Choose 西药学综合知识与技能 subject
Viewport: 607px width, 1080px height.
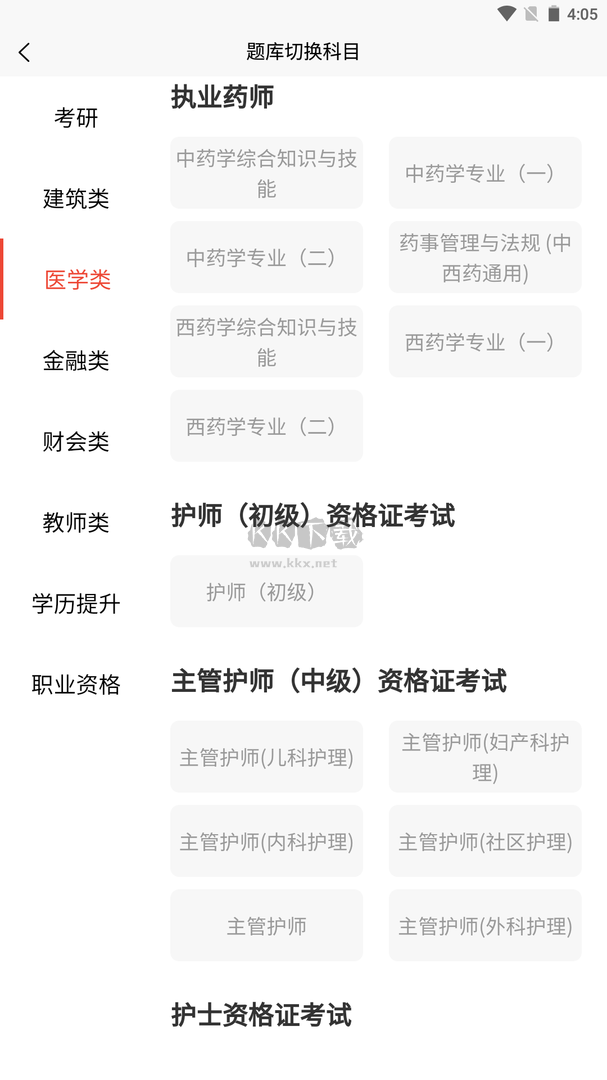[266, 342]
